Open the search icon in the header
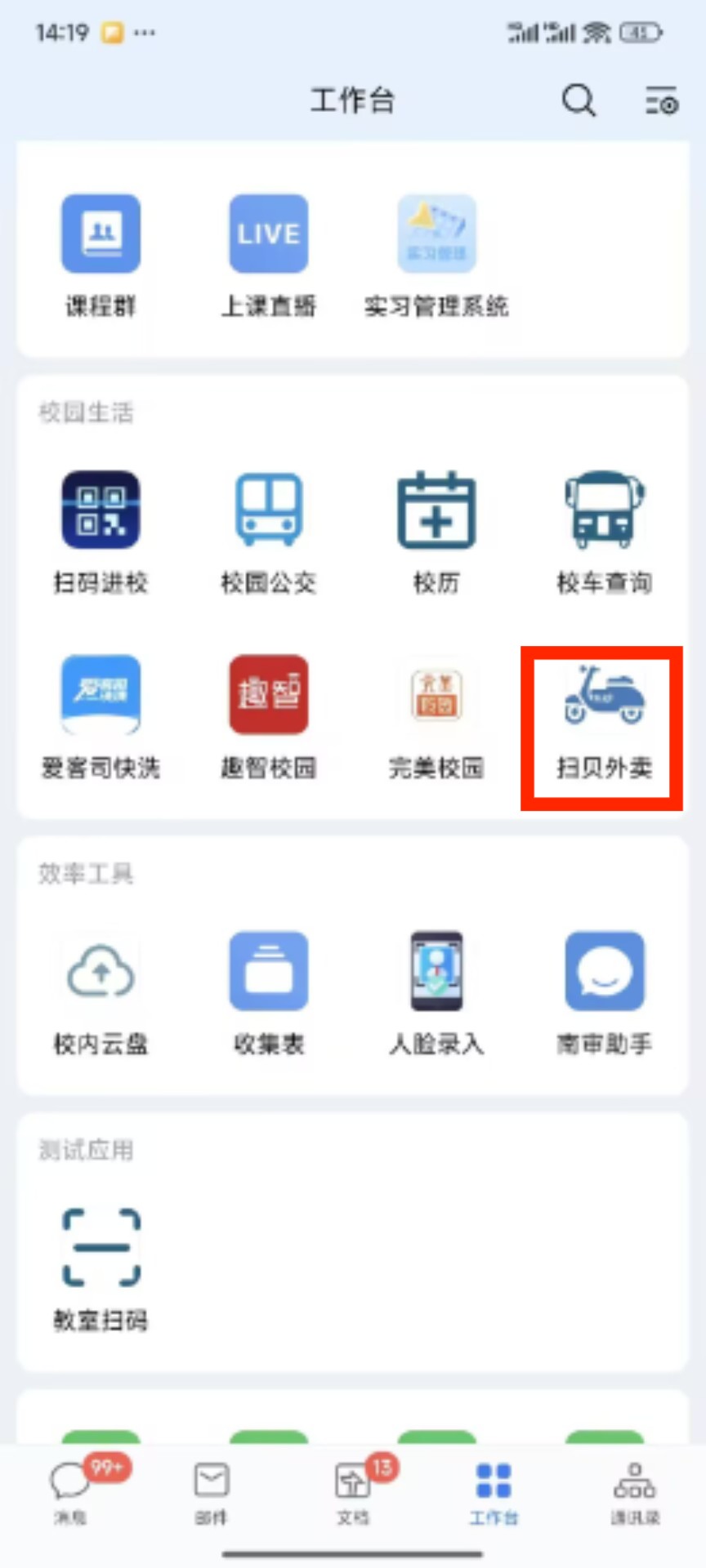Image resolution: width=706 pixels, height=1568 pixels. click(579, 101)
